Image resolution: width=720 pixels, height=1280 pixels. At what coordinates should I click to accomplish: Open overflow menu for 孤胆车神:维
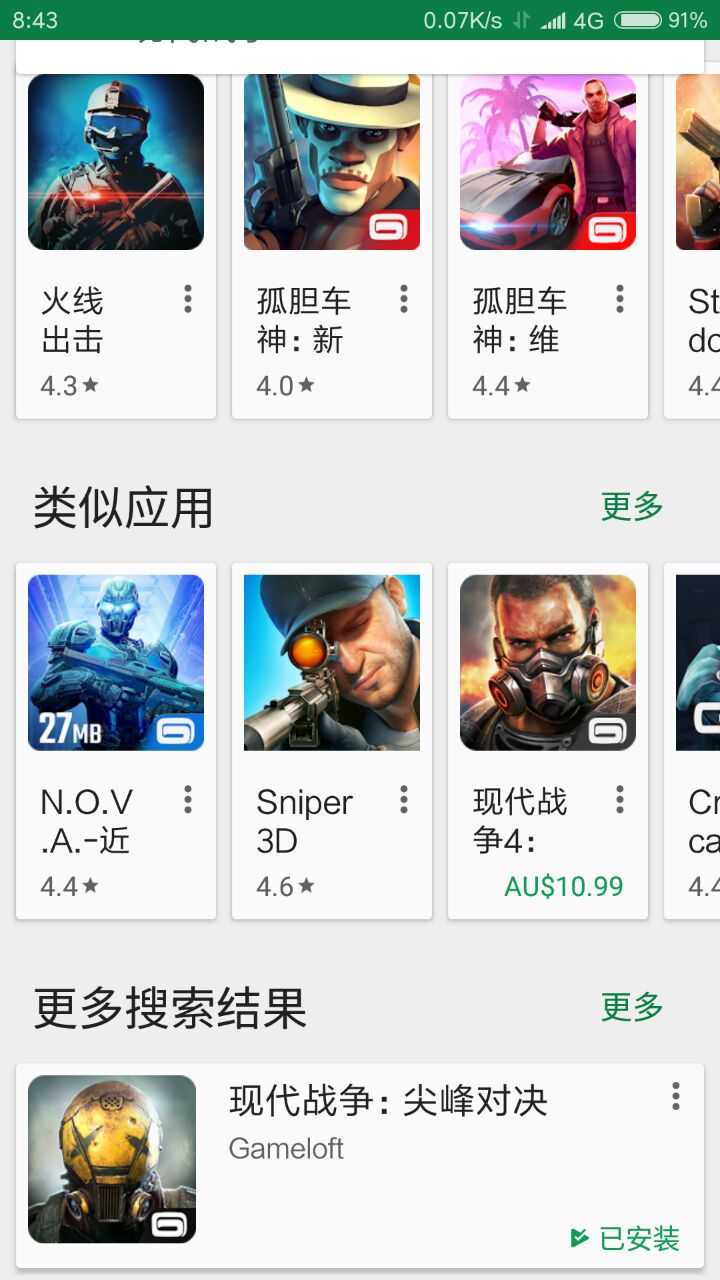pos(619,299)
